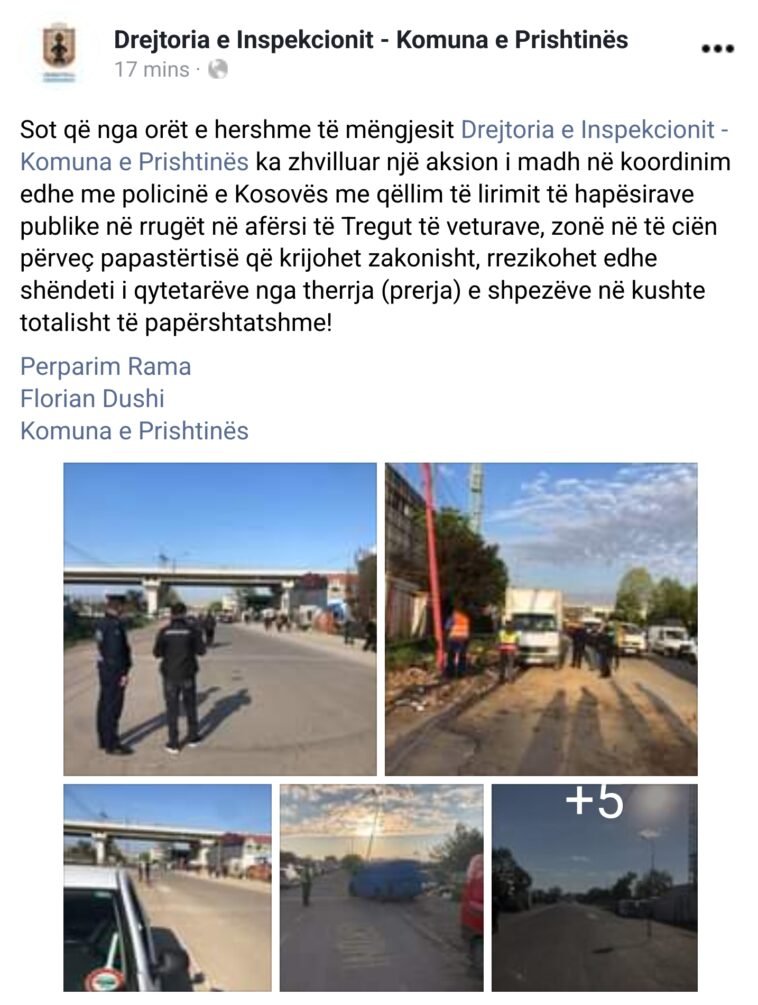The height and width of the screenshot is (1005, 758).
Task: Open Perparim Rama's profile
Action: point(105,367)
